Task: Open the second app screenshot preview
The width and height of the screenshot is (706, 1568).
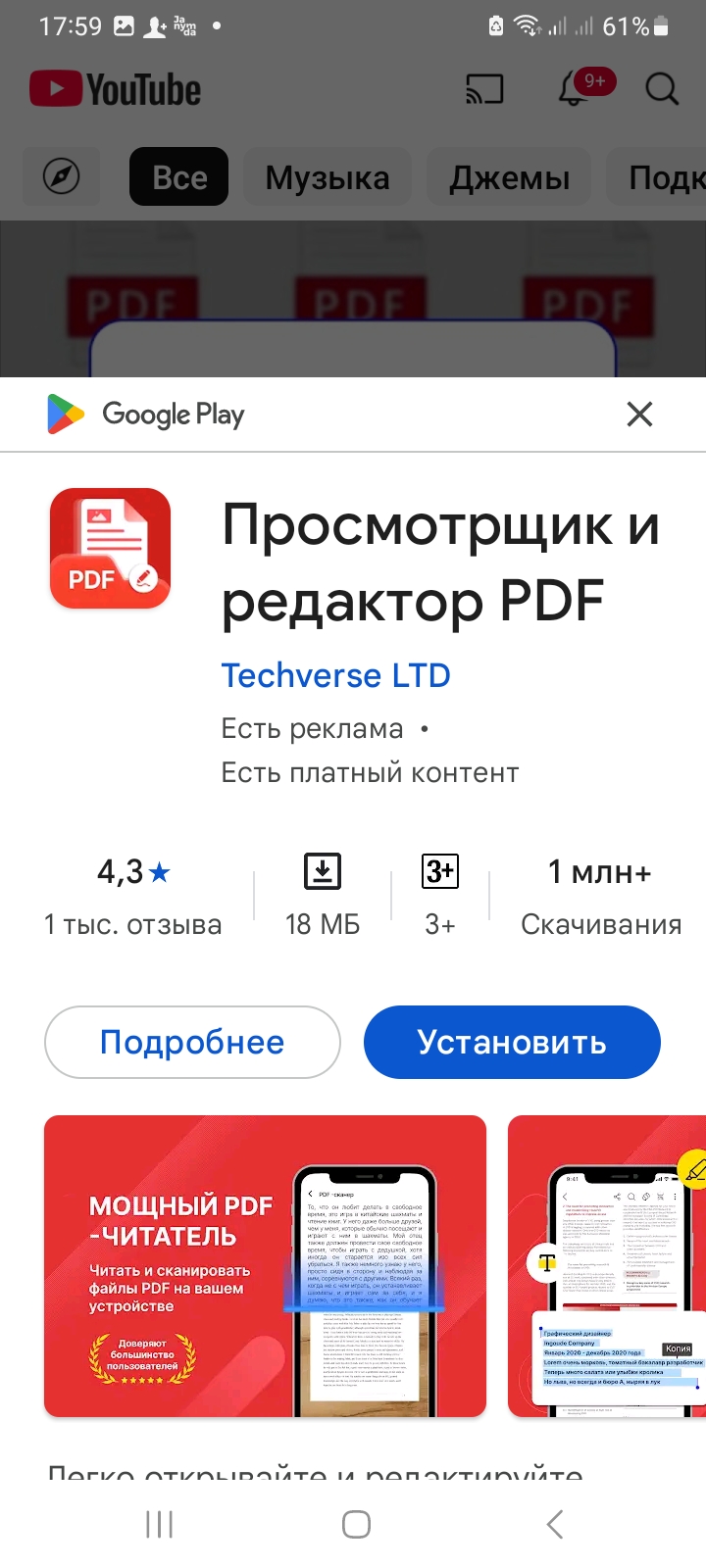Action: [607, 1266]
